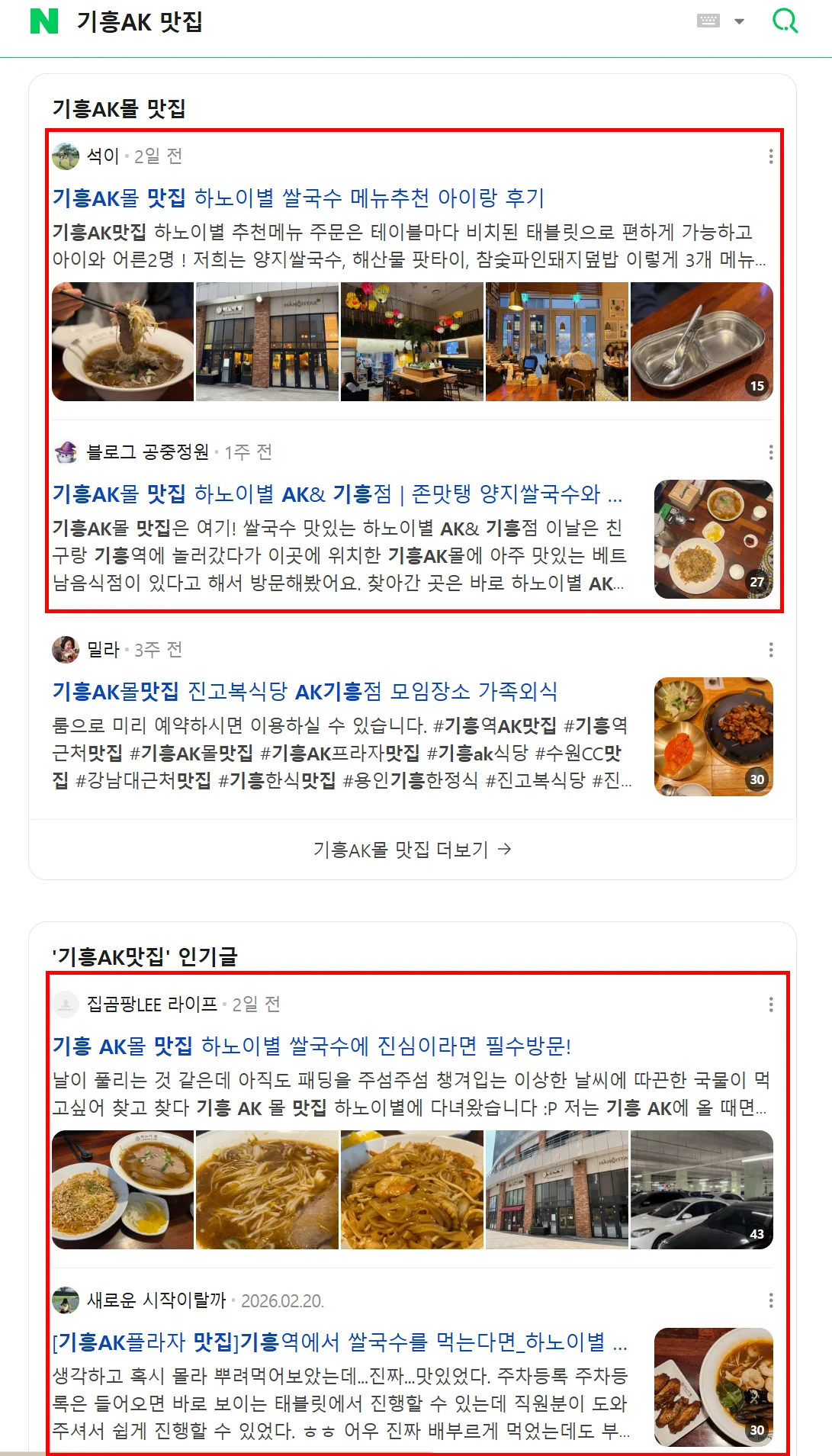The width and height of the screenshot is (832, 1456).
Task: View the pho noodle photo thumbnail
Action: [122, 340]
